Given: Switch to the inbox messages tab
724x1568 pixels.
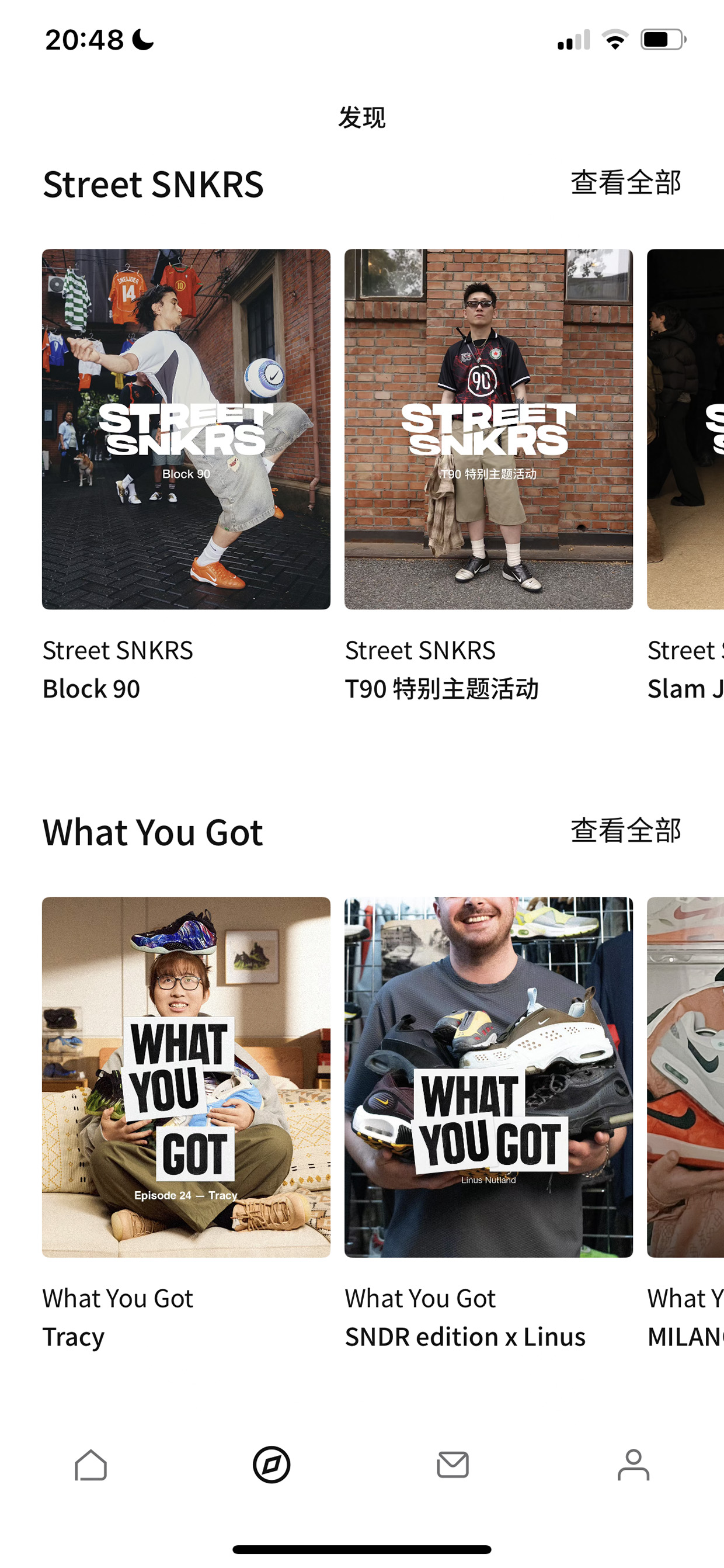Looking at the screenshot, I should [452, 1465].
